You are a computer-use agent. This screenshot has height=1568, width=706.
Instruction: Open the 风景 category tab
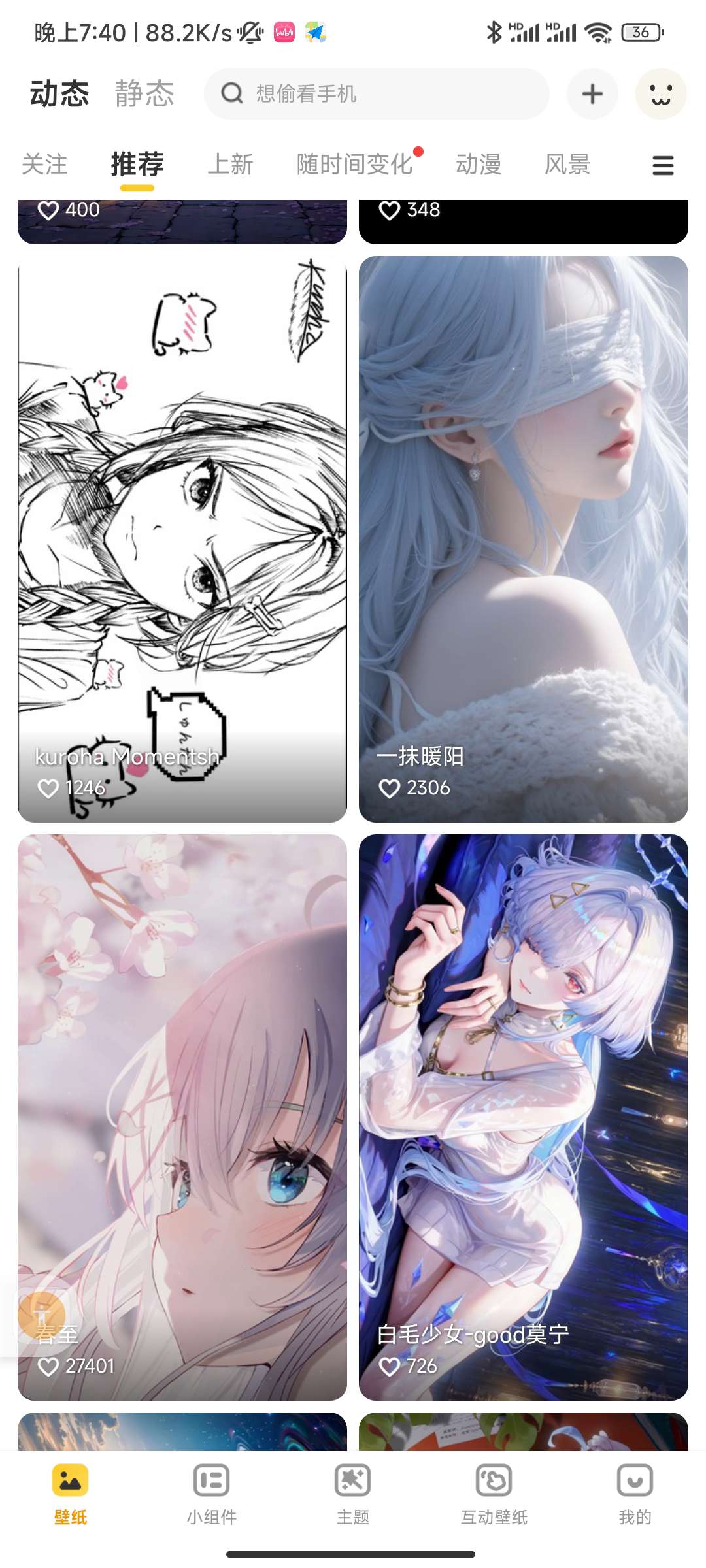[x=567, y=164]
